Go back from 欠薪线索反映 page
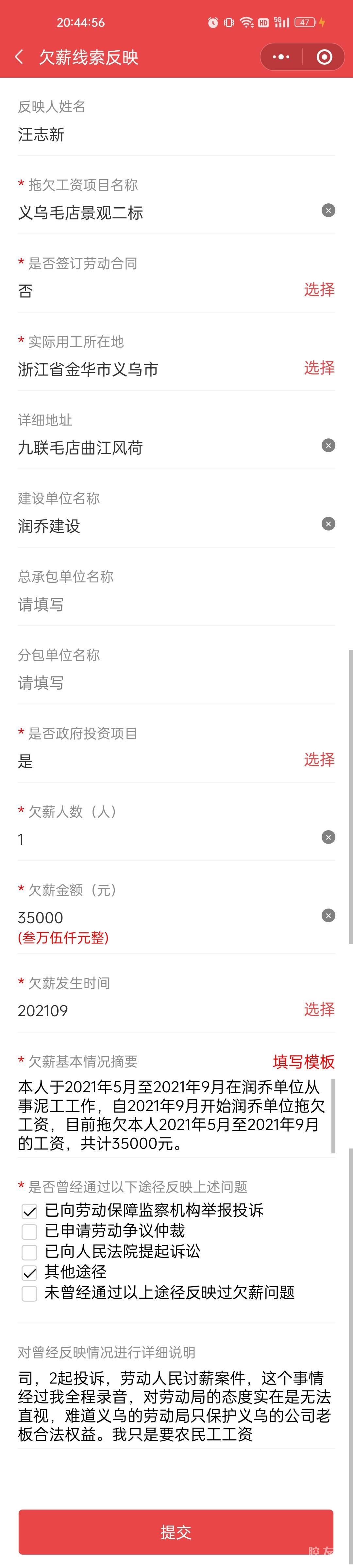The width and height of the screenshot is (353, 1568). (x=20, y=57)
